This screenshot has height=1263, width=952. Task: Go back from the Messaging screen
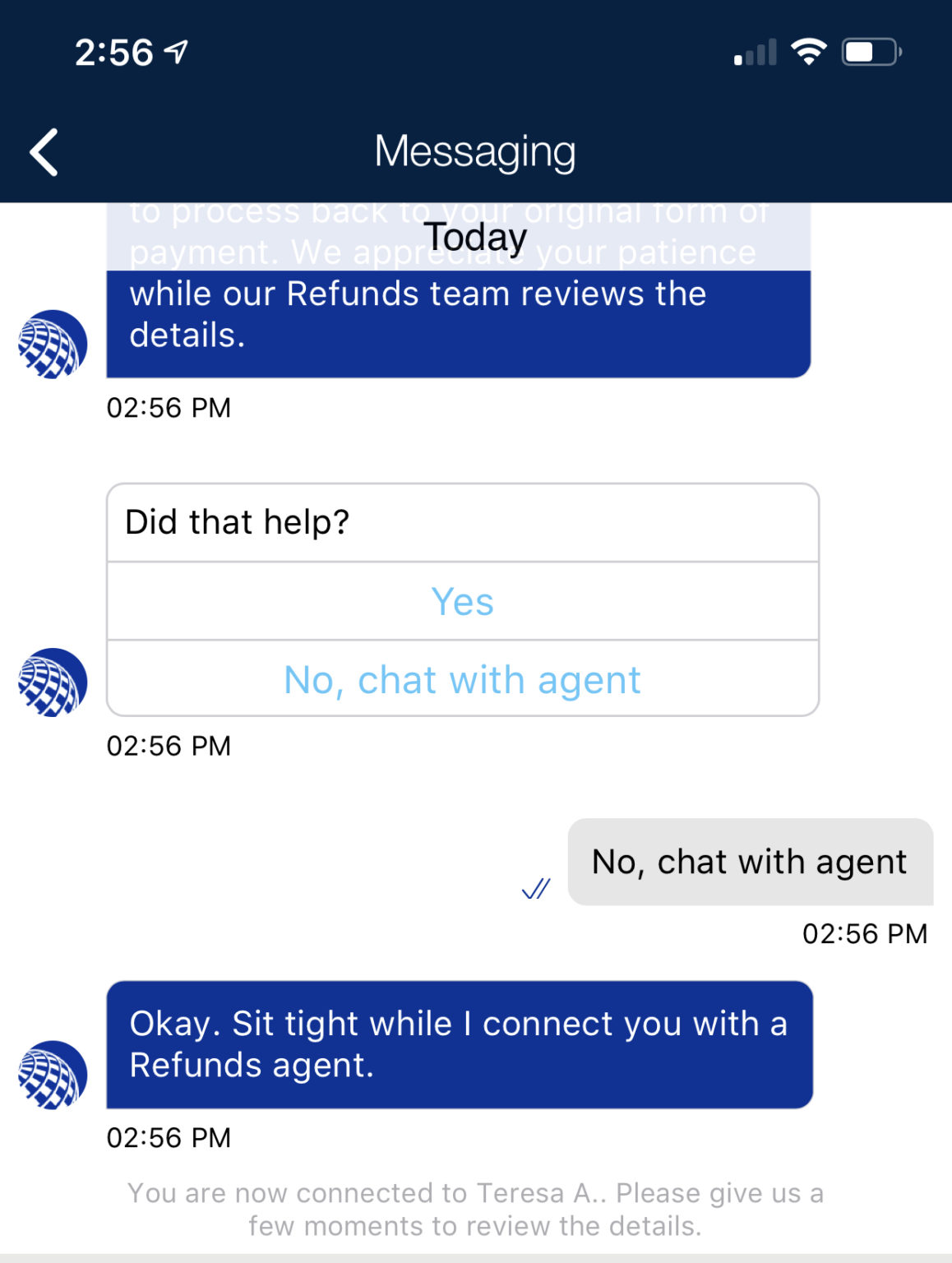pos(44,152)
